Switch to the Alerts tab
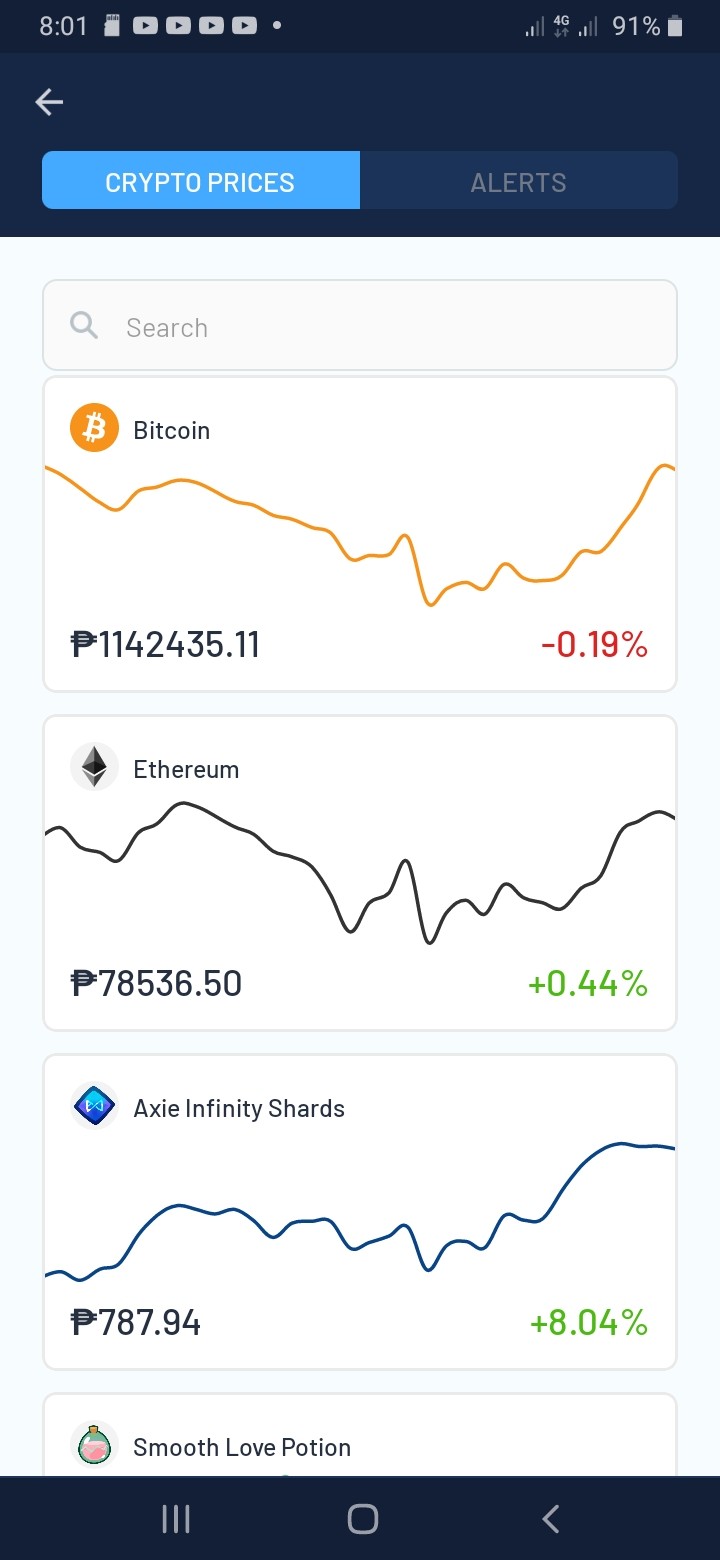 point(518,181)
